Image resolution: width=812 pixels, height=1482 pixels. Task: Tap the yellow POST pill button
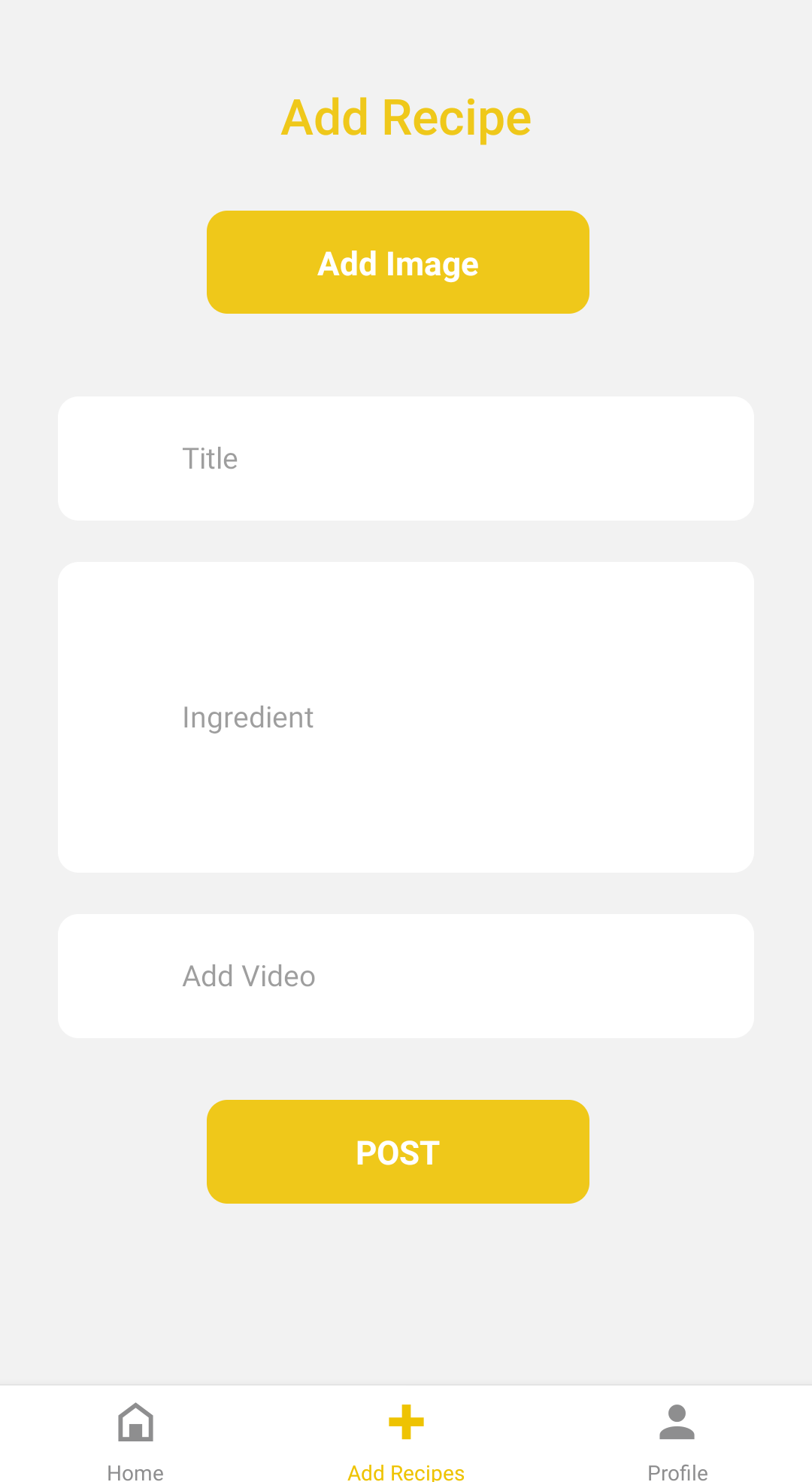(x=398, y=1151)
